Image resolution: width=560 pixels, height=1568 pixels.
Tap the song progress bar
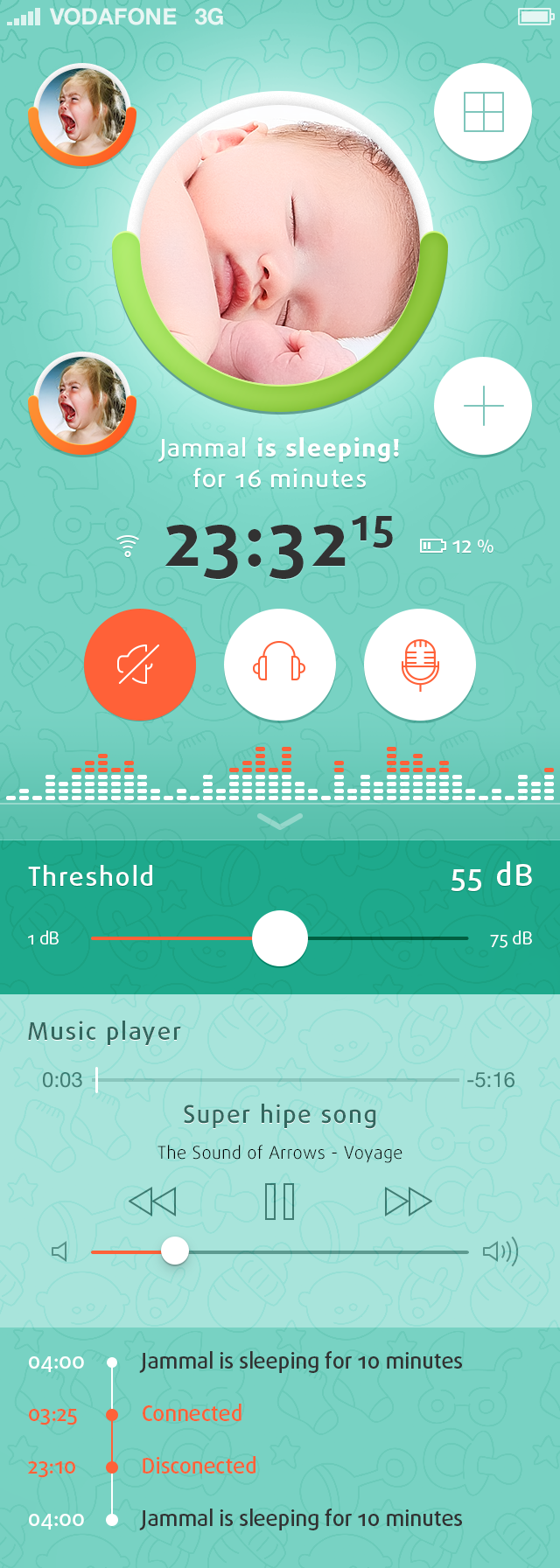278,1080
